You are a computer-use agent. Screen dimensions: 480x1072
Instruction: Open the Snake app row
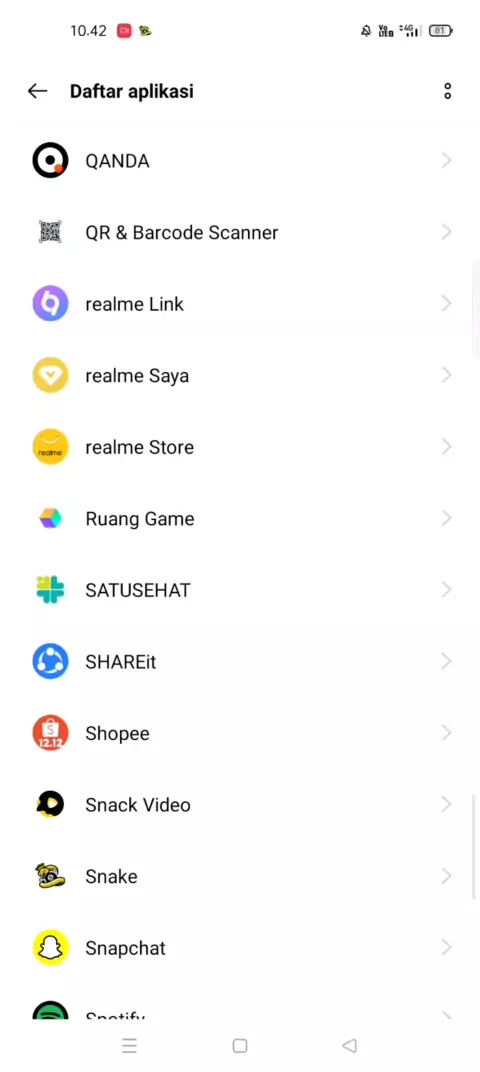[x=240, y=876]
